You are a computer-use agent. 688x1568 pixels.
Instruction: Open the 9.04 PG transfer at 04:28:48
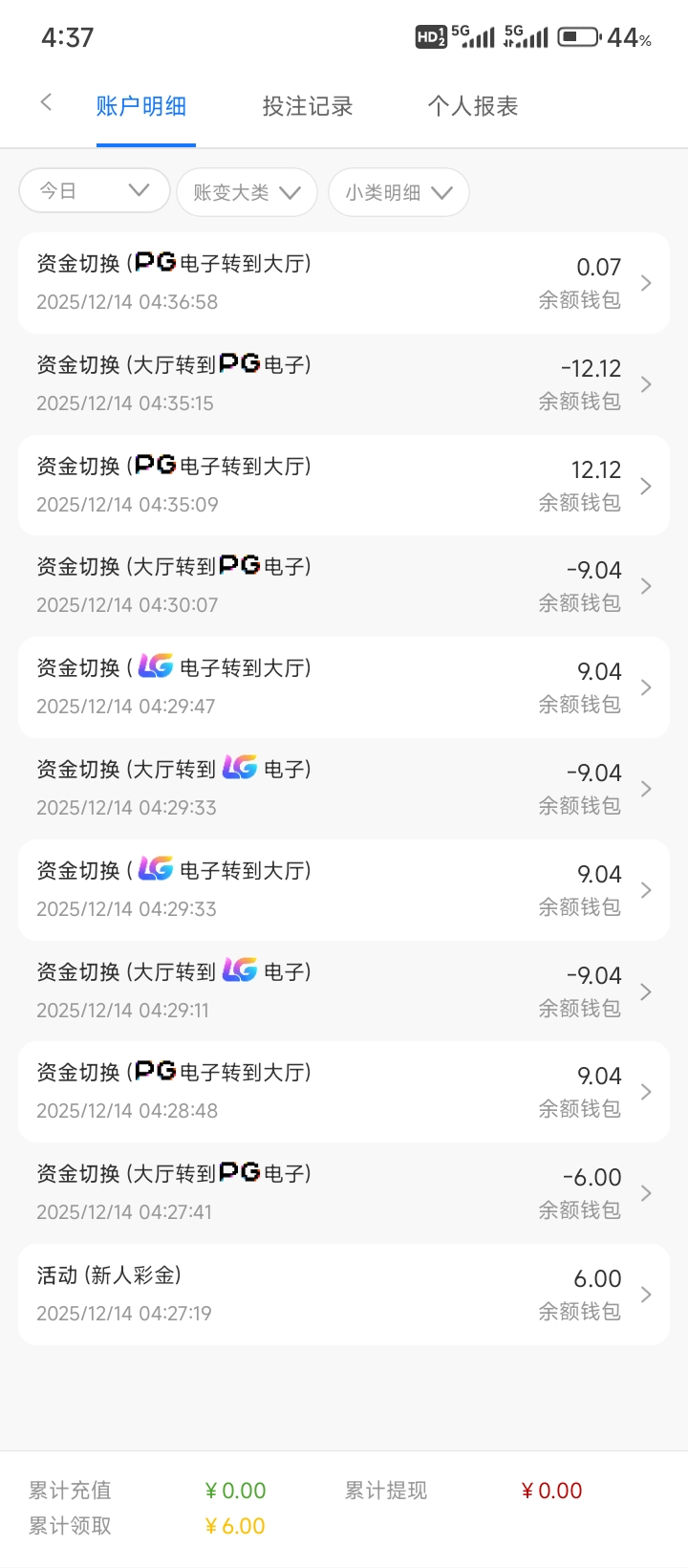point(344,1092)
